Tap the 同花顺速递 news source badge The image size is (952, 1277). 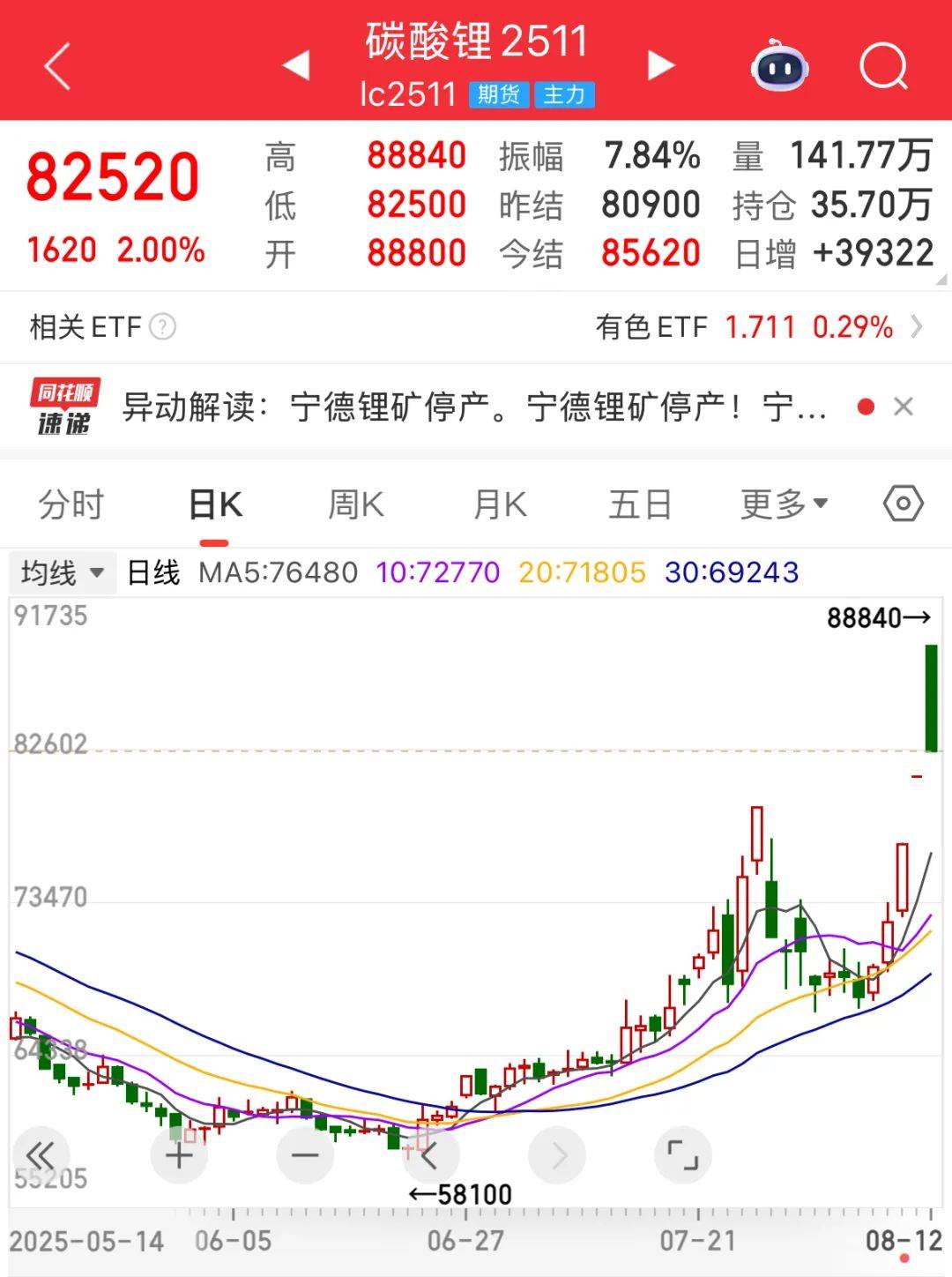coord(63,406)
